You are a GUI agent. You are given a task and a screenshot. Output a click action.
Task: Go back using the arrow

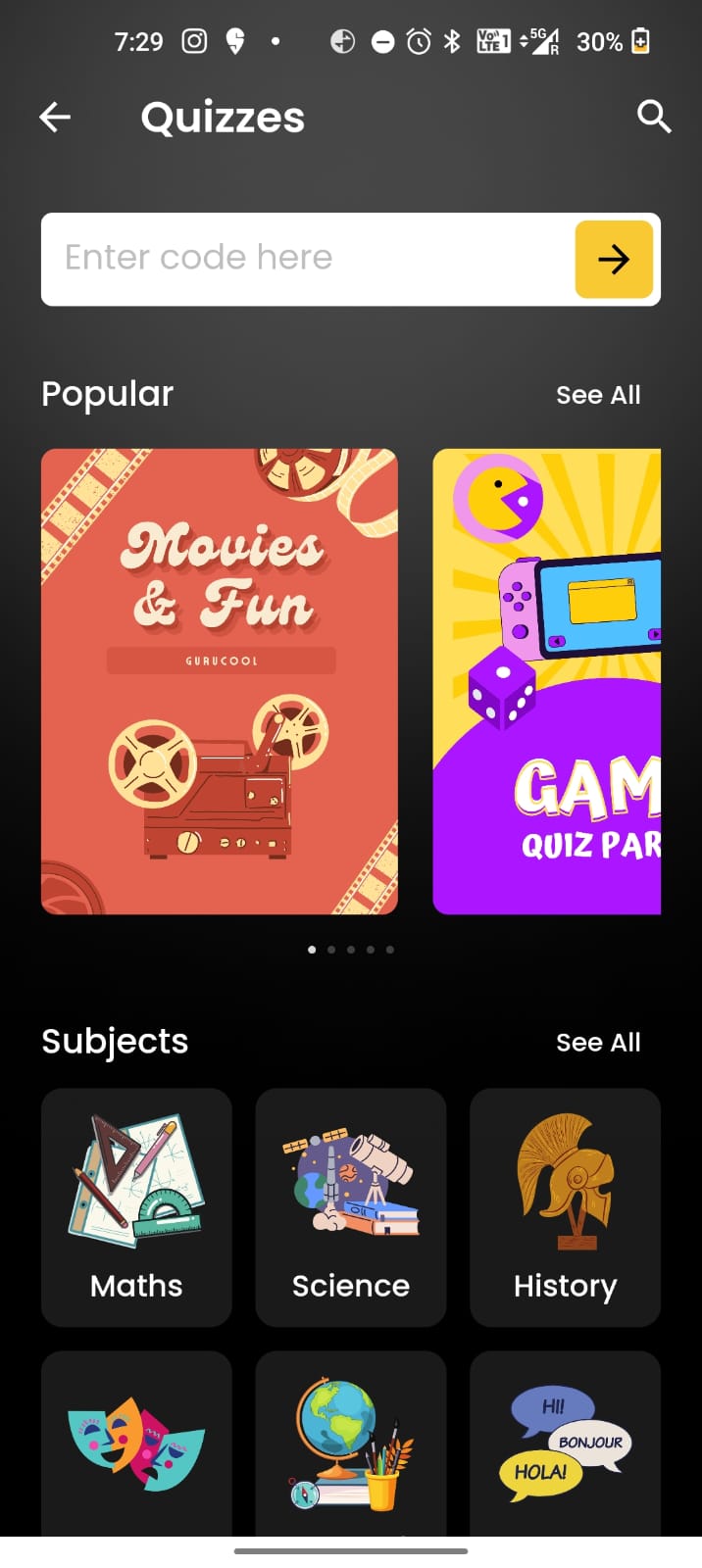coord(55,118)
